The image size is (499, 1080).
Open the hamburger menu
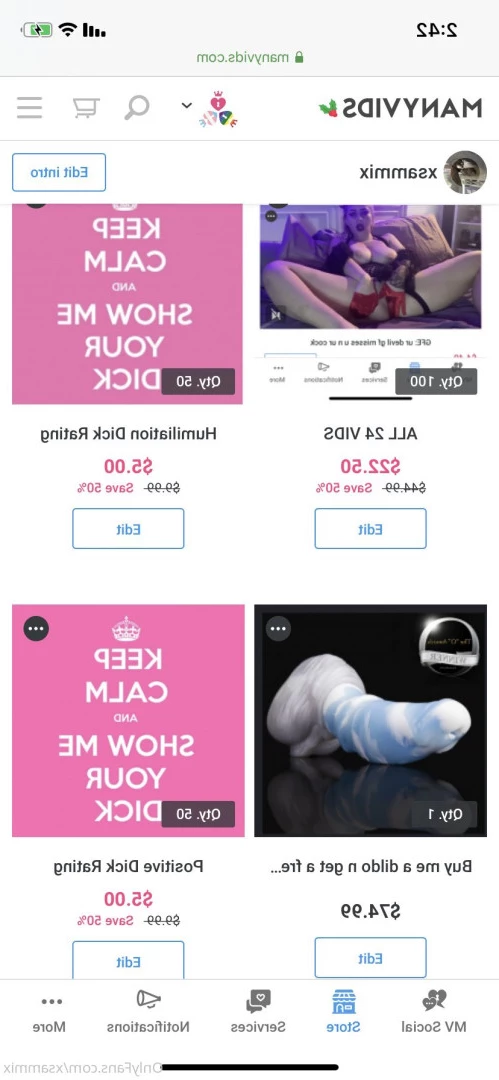[29, 108]
